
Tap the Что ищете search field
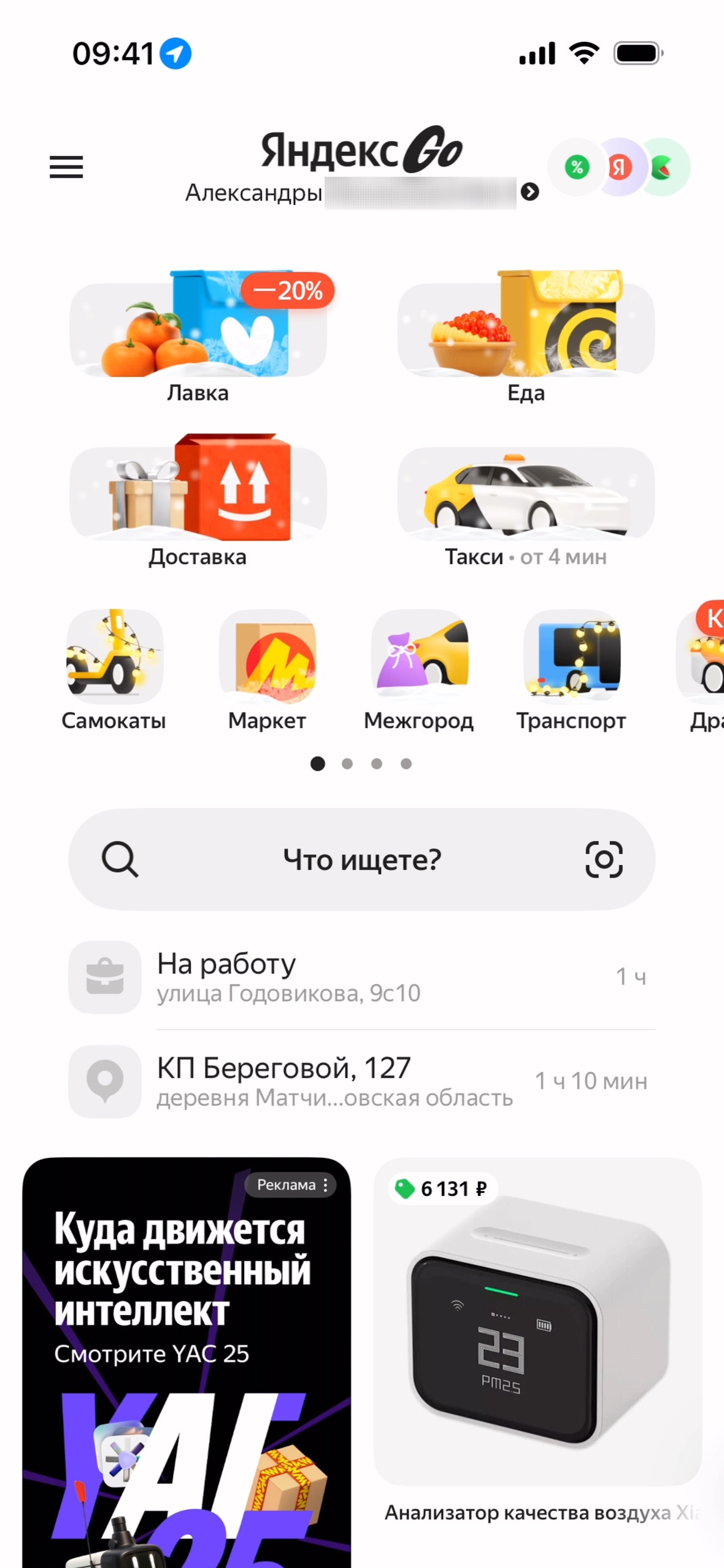(x=361, y=860)
